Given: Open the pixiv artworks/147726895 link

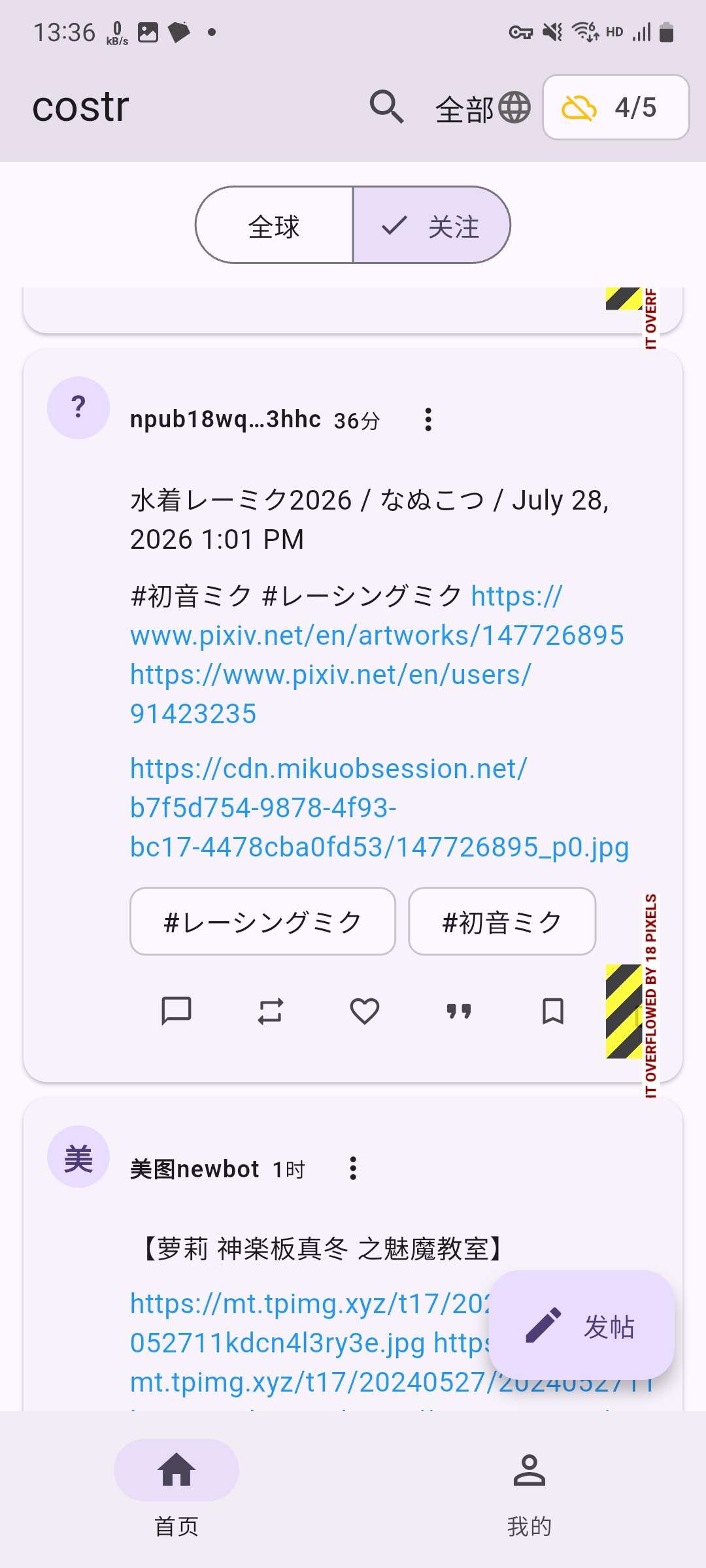Looking at the screenshot, I should (377, 616).
